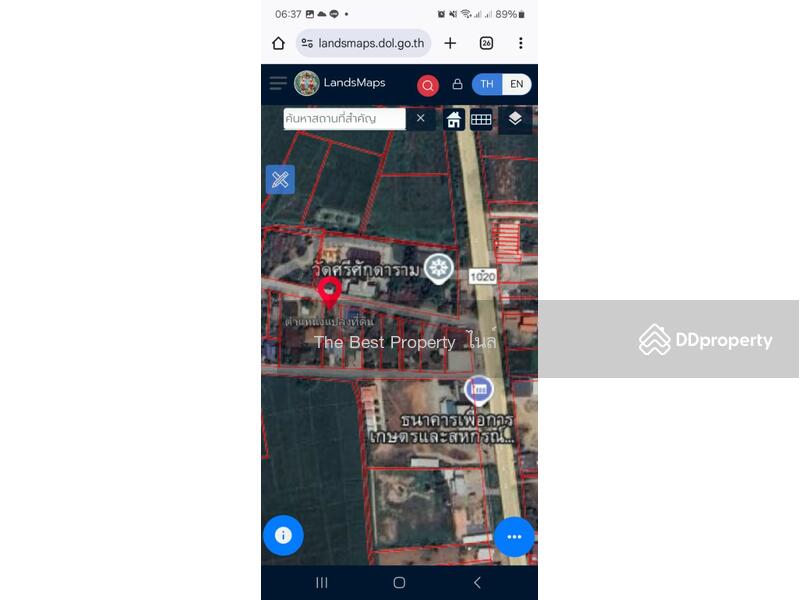Open the grid tool on map toolbar
The image size is (800, 600).
pyautogui.click(x=481, y=120)
